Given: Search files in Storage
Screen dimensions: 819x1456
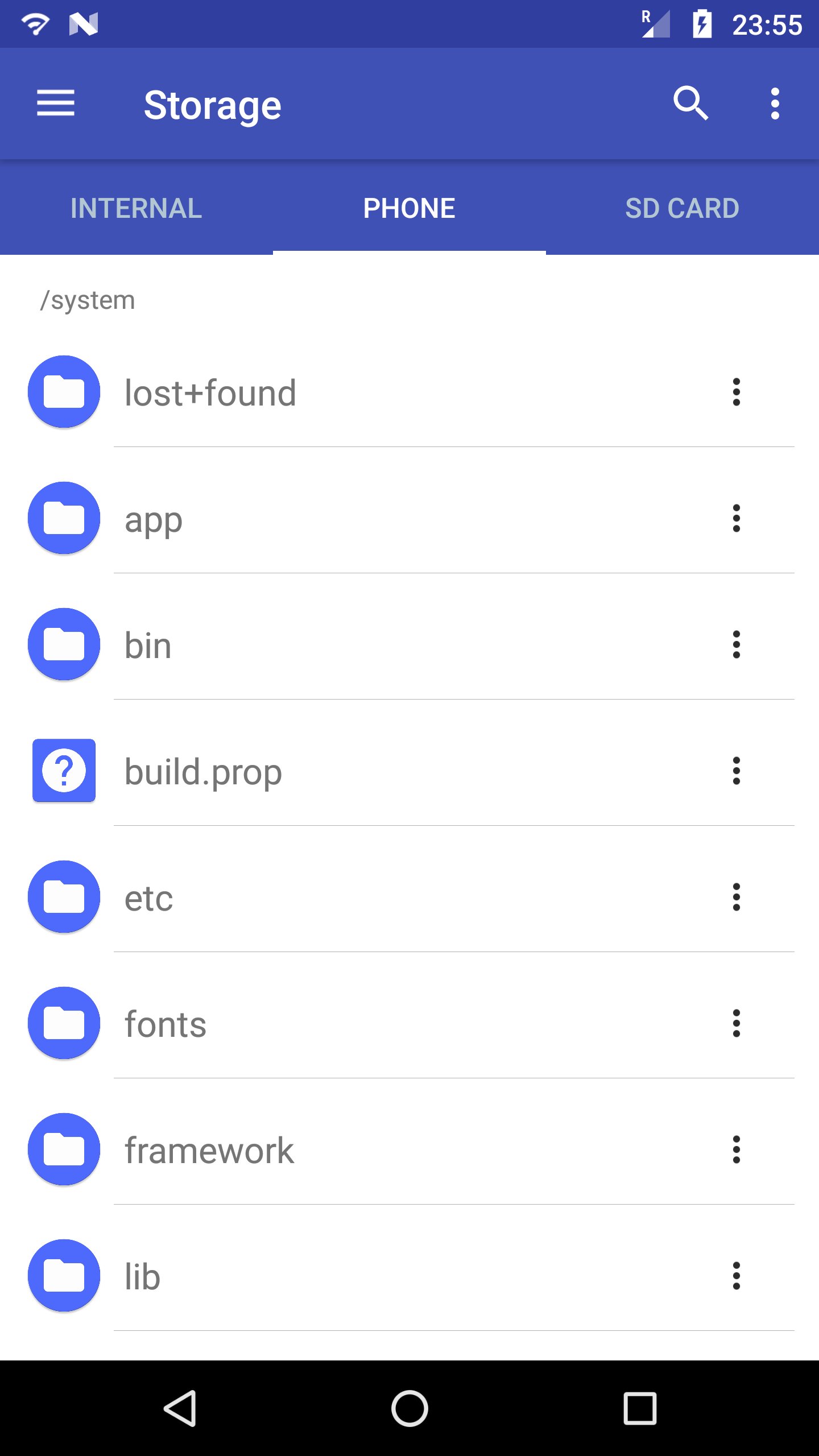Looking at the screenshot, I should 690,104.
